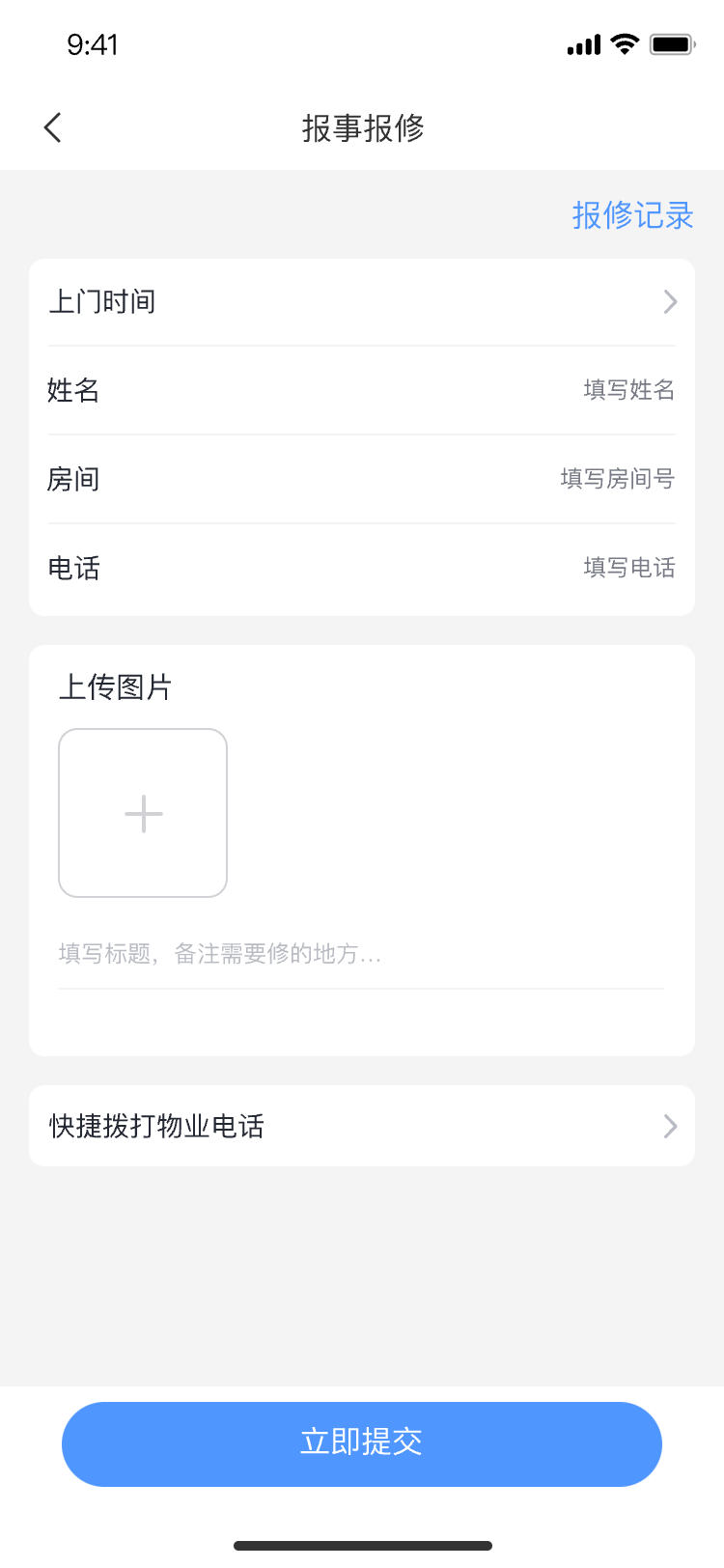
Task: Open the 报修记录 link
Action: (x=632, y=215)
